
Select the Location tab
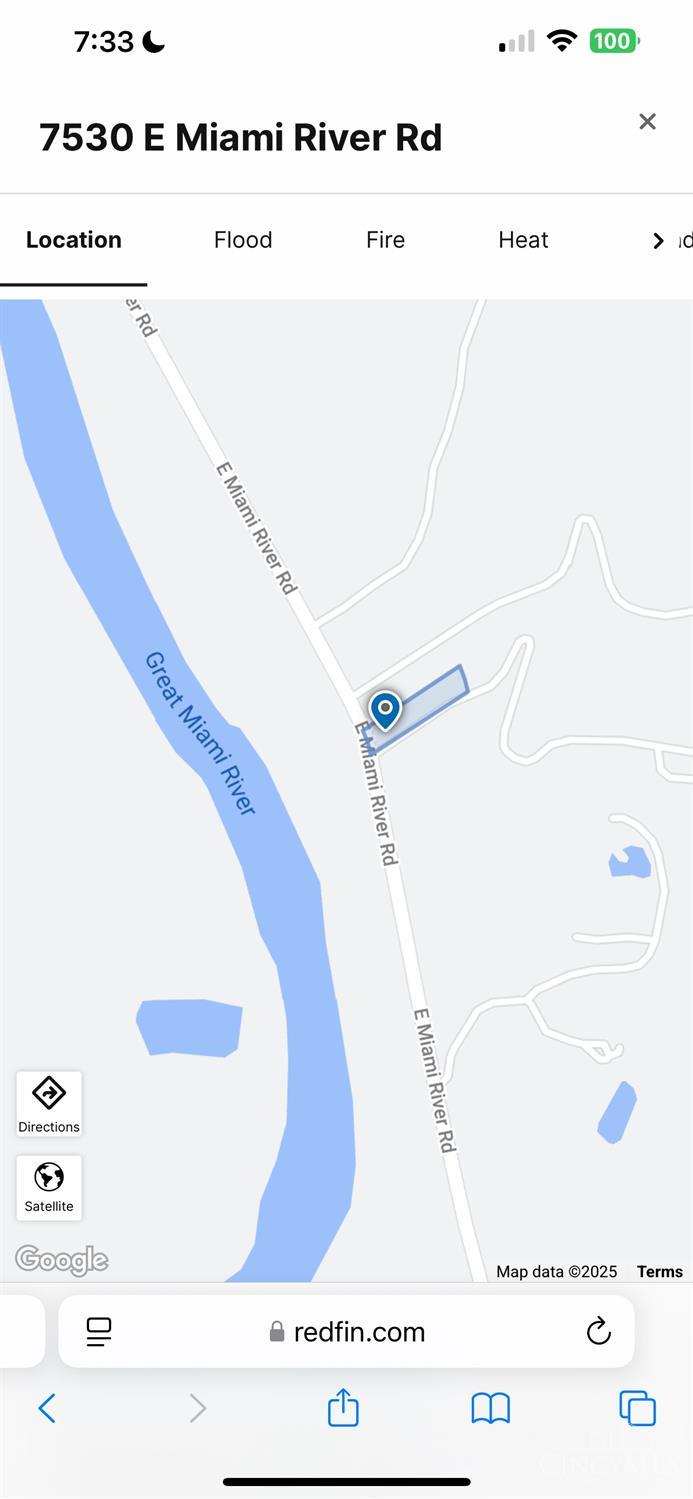point(74,240)
